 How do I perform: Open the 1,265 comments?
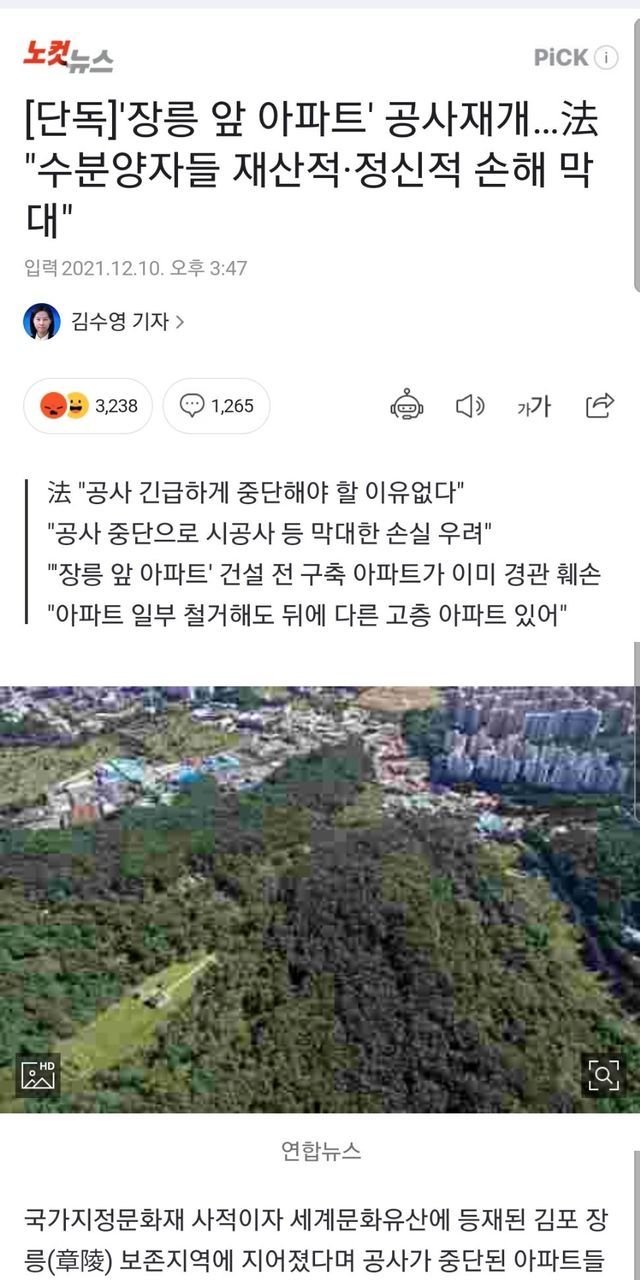tap(216, 406)
